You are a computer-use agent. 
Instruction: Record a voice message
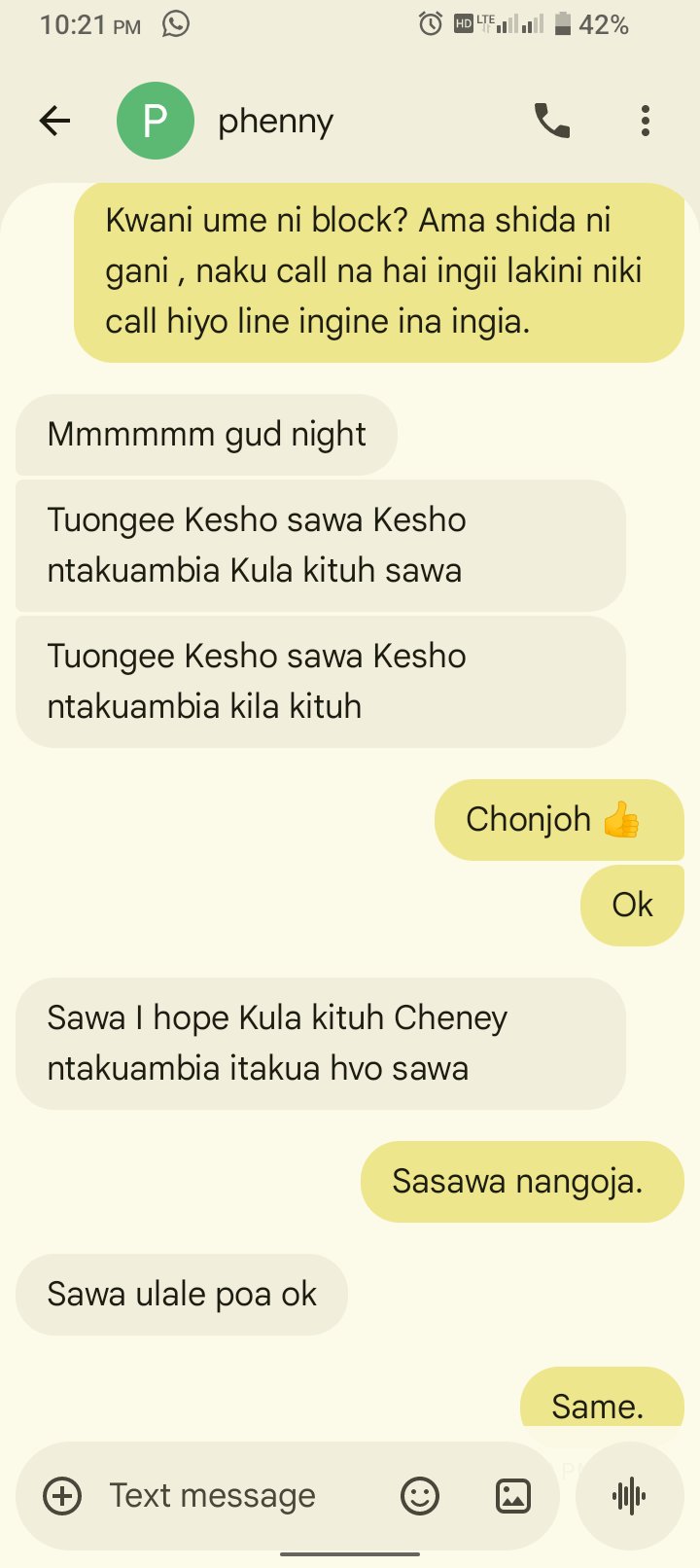click(629, 1495)
